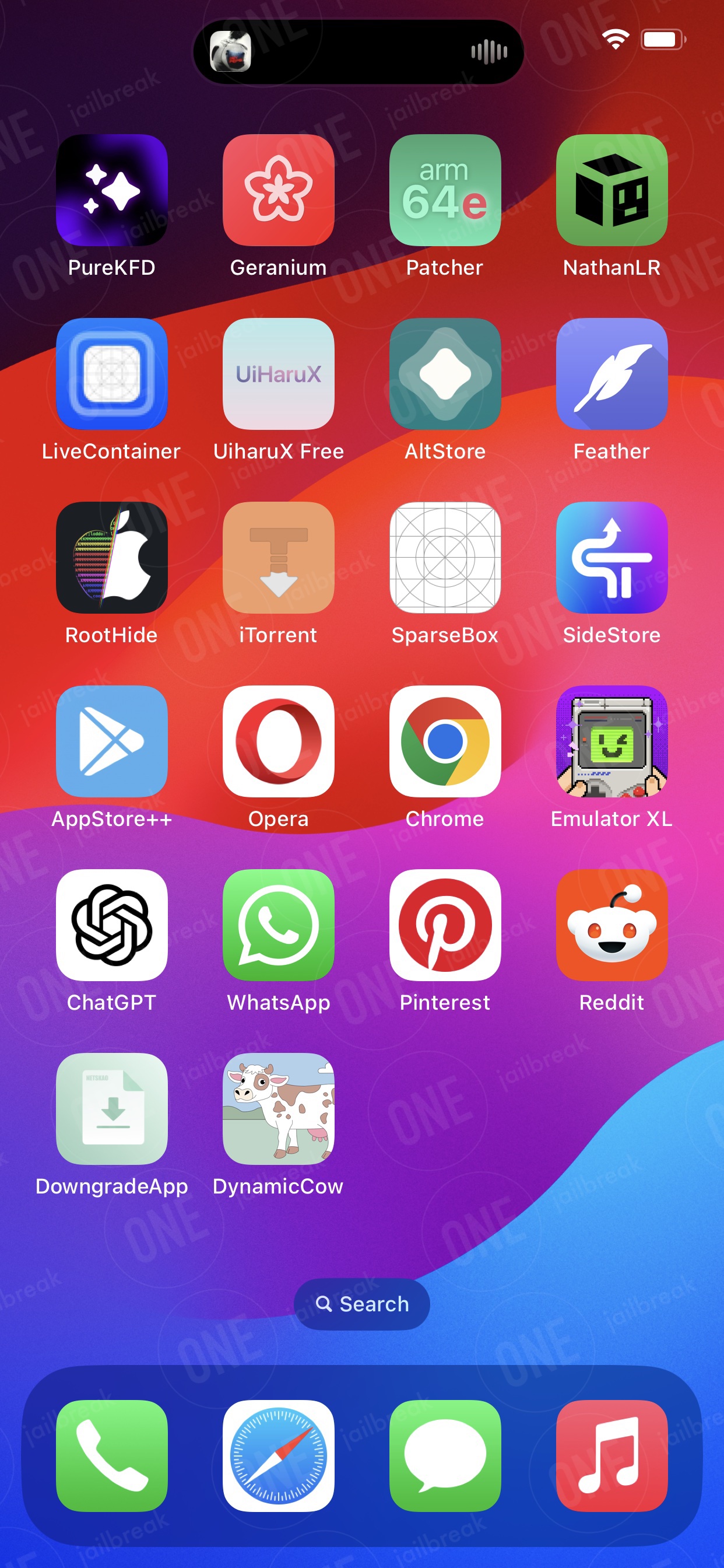Open LiveContainer

click(111, 374)
